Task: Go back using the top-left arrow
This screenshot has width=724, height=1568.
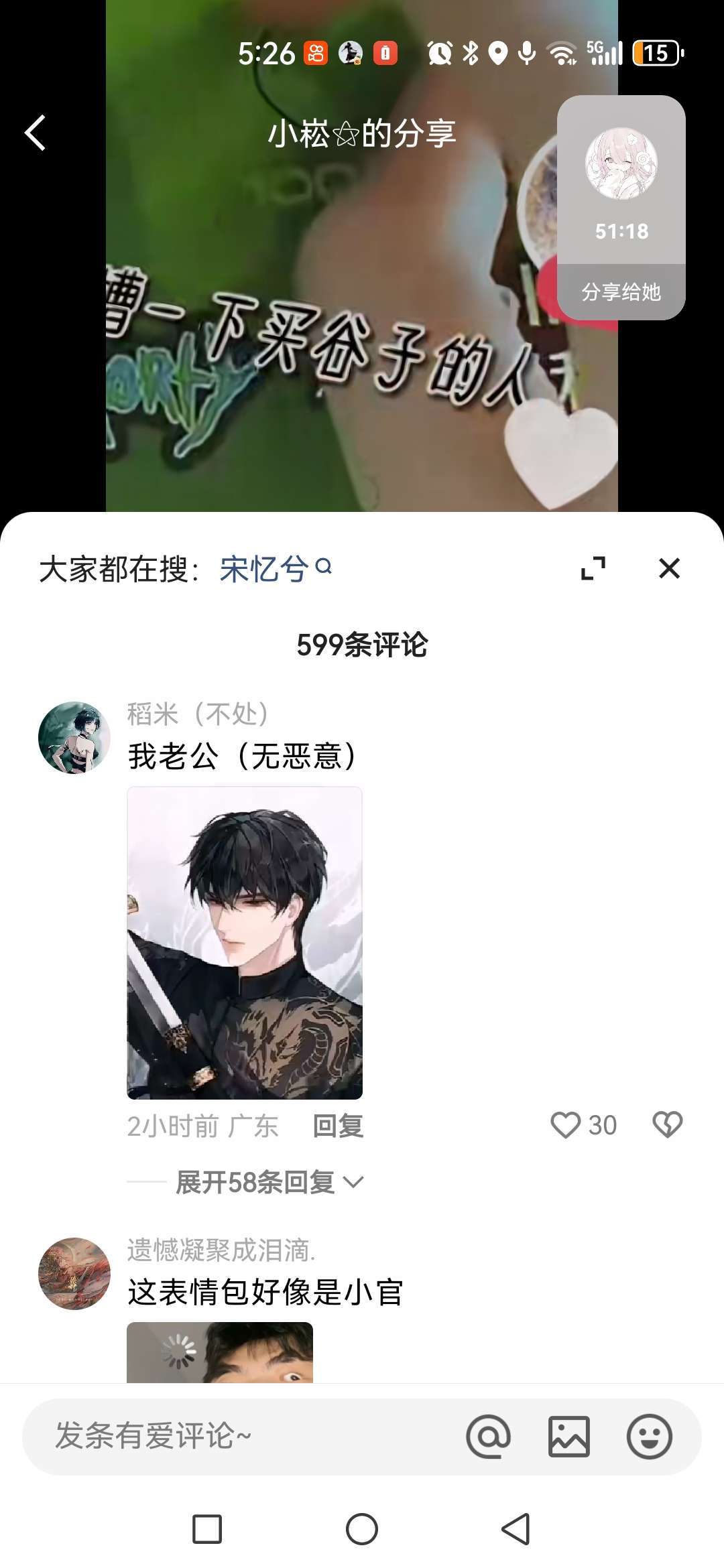Action: point(35,133)
